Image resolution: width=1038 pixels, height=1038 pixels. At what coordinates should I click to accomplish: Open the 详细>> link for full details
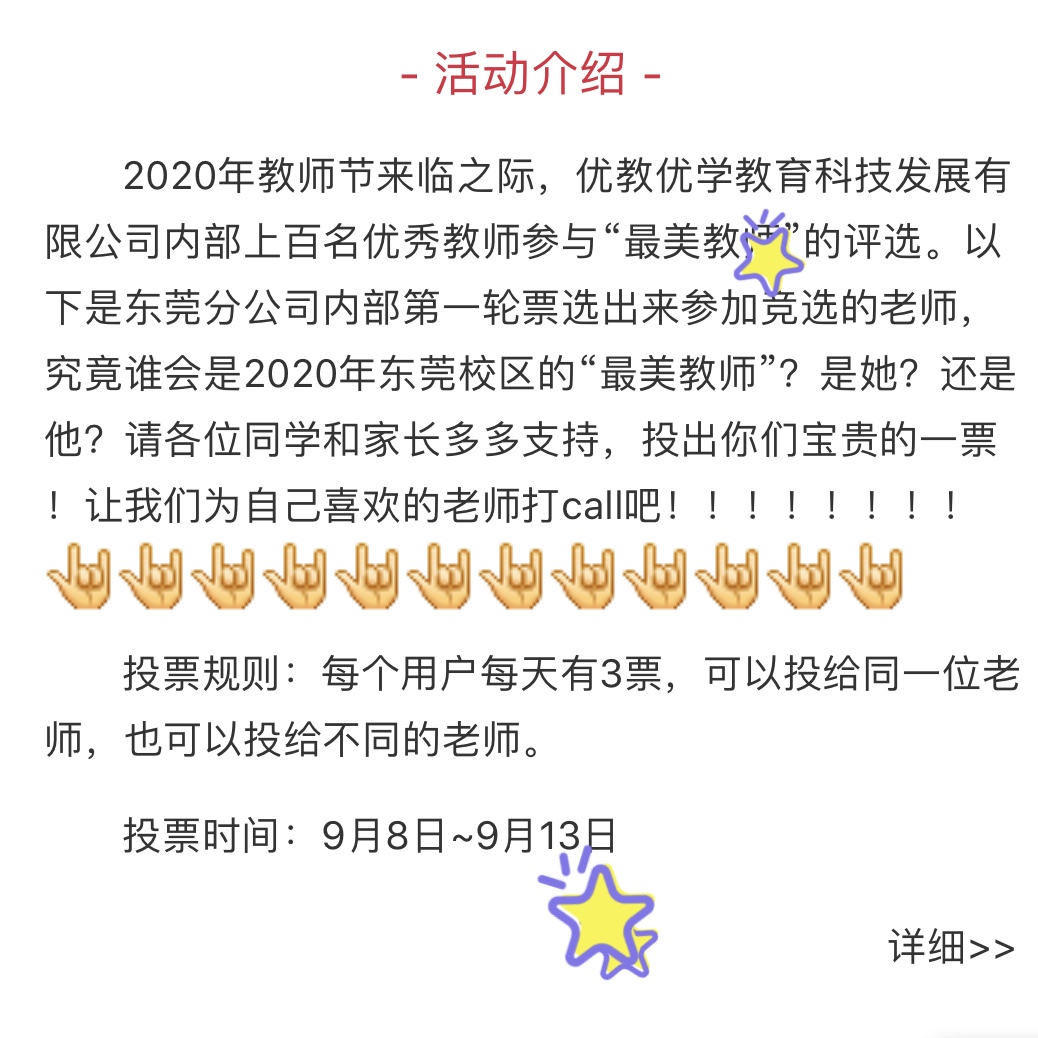point(950,945)
